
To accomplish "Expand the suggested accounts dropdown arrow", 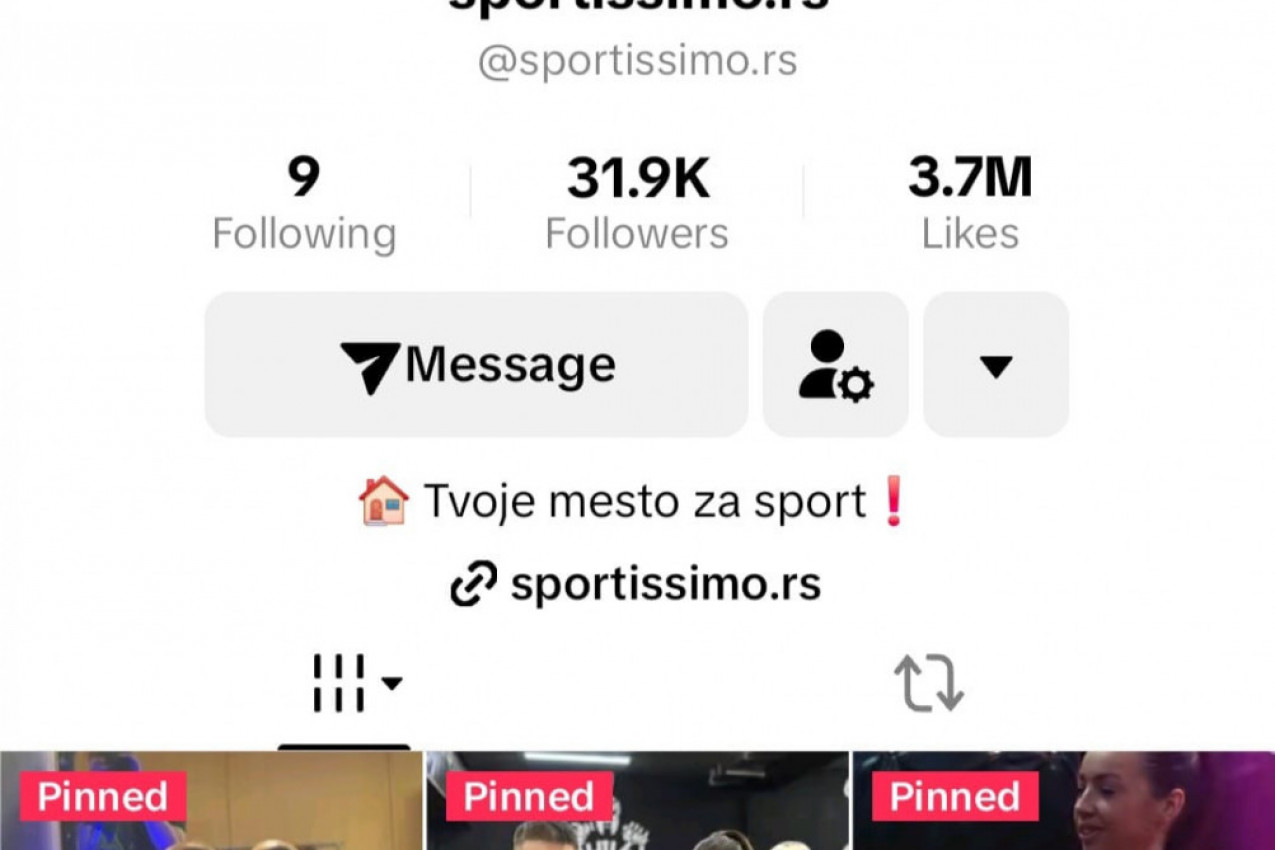I will tap(995, 366).
